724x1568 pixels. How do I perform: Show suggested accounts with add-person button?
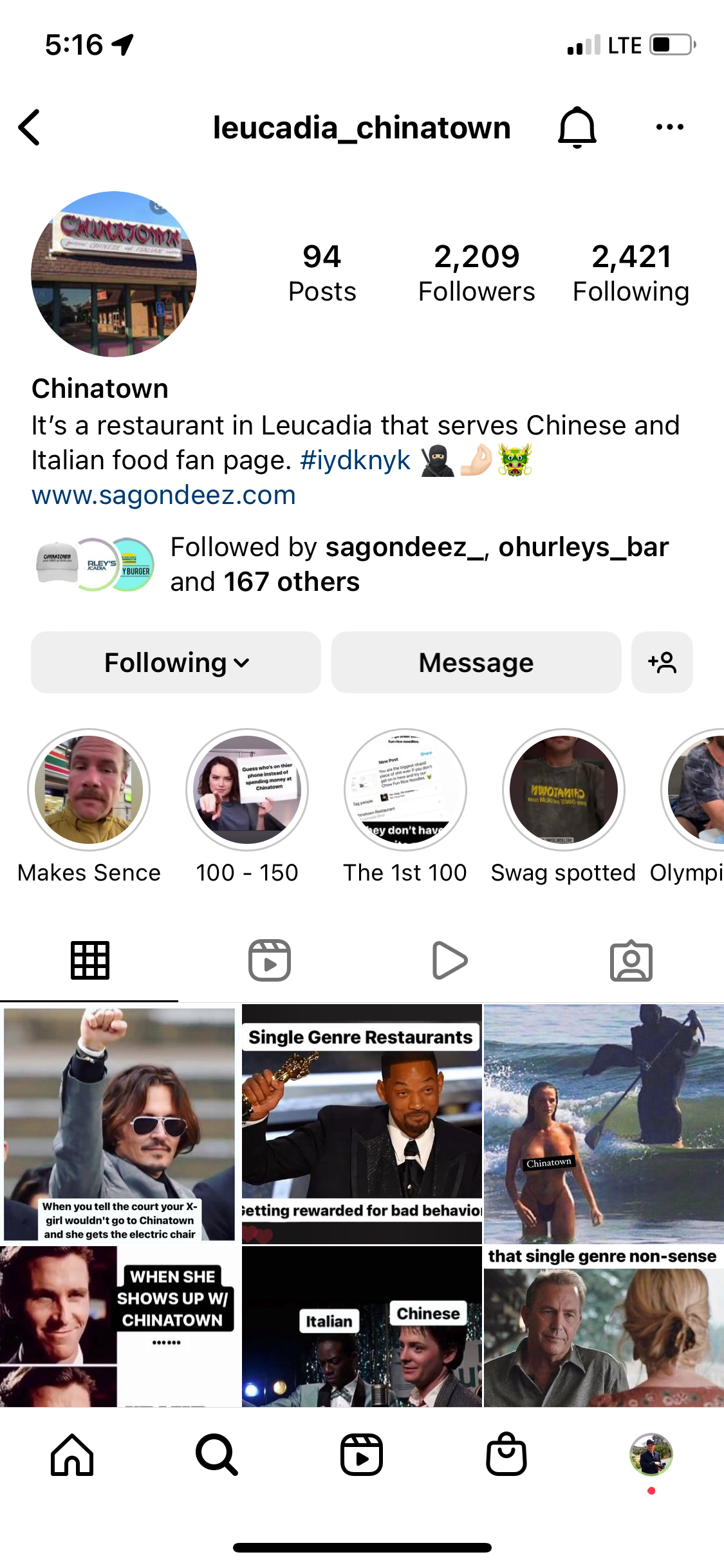click(x=662, y=662)
